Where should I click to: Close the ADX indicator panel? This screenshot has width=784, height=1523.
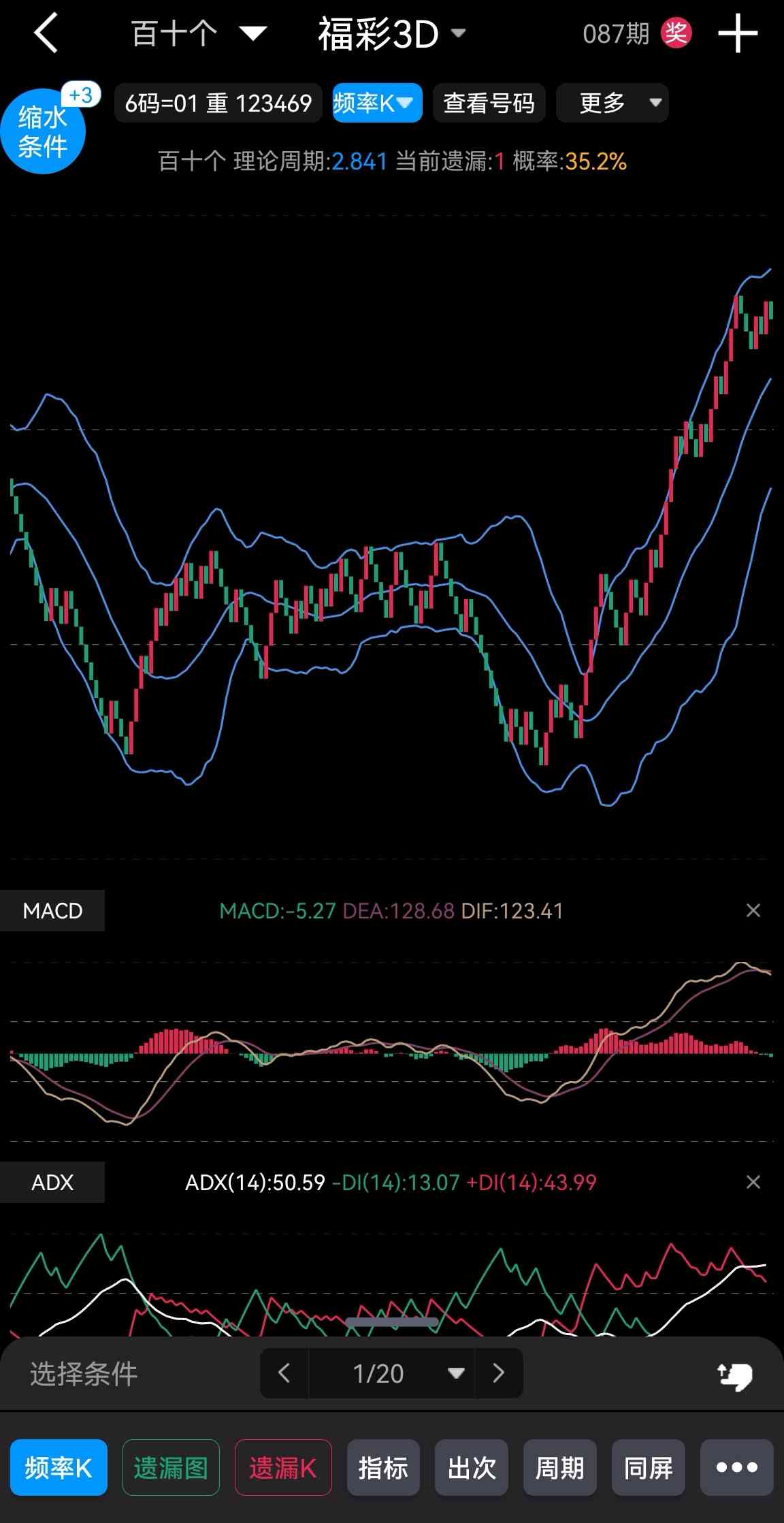click(753, 1182)
